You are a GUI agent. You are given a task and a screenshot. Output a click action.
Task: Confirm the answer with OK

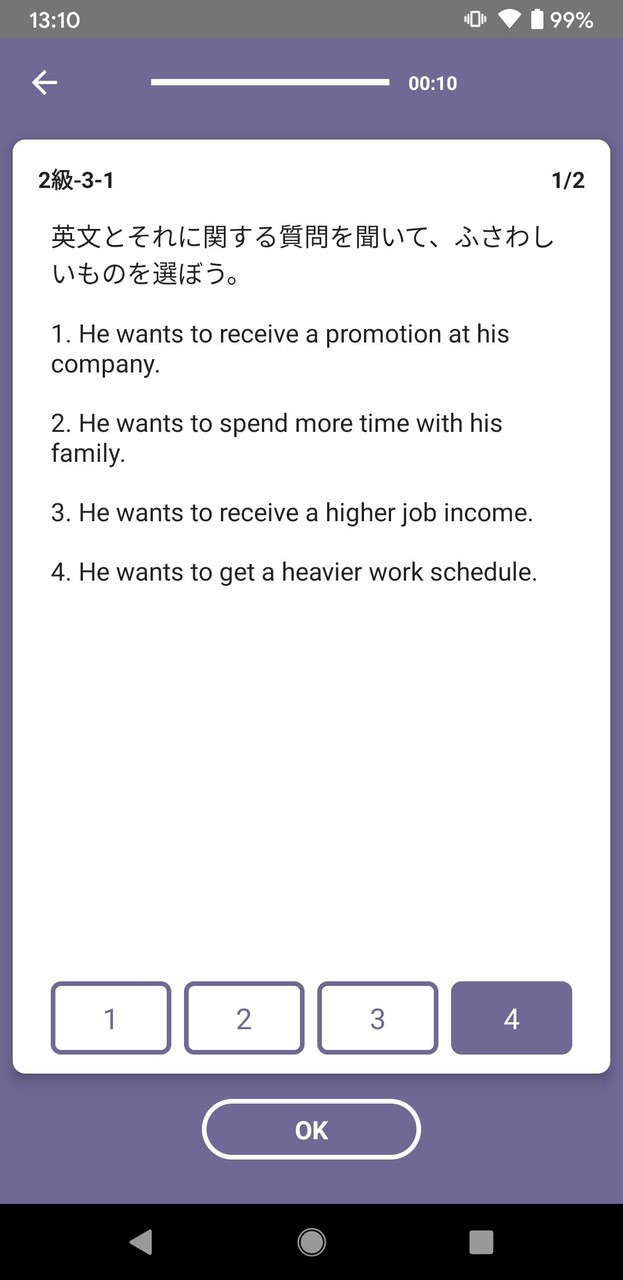(311, 1130)
